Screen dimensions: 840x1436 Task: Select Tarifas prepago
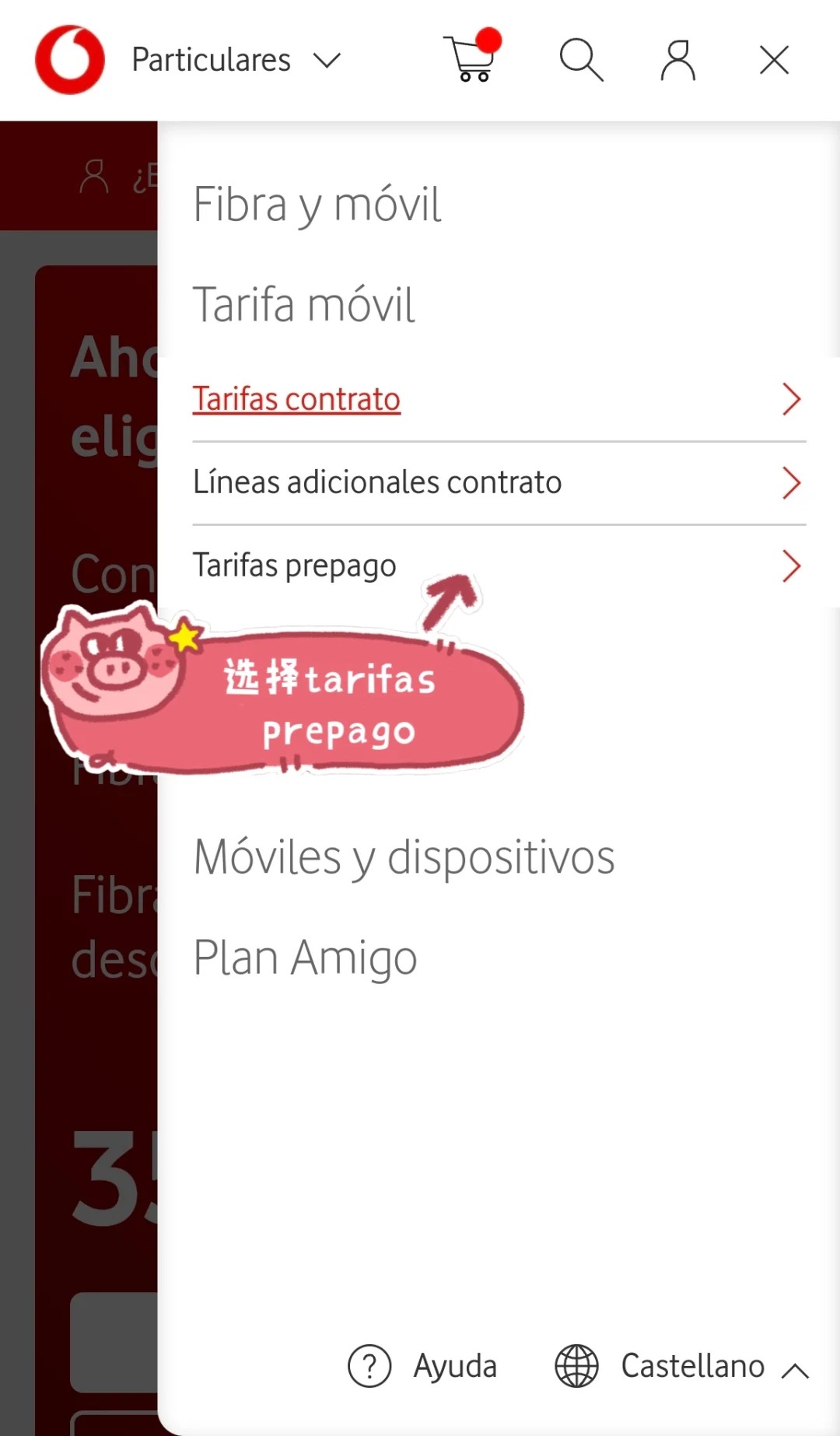295,566
